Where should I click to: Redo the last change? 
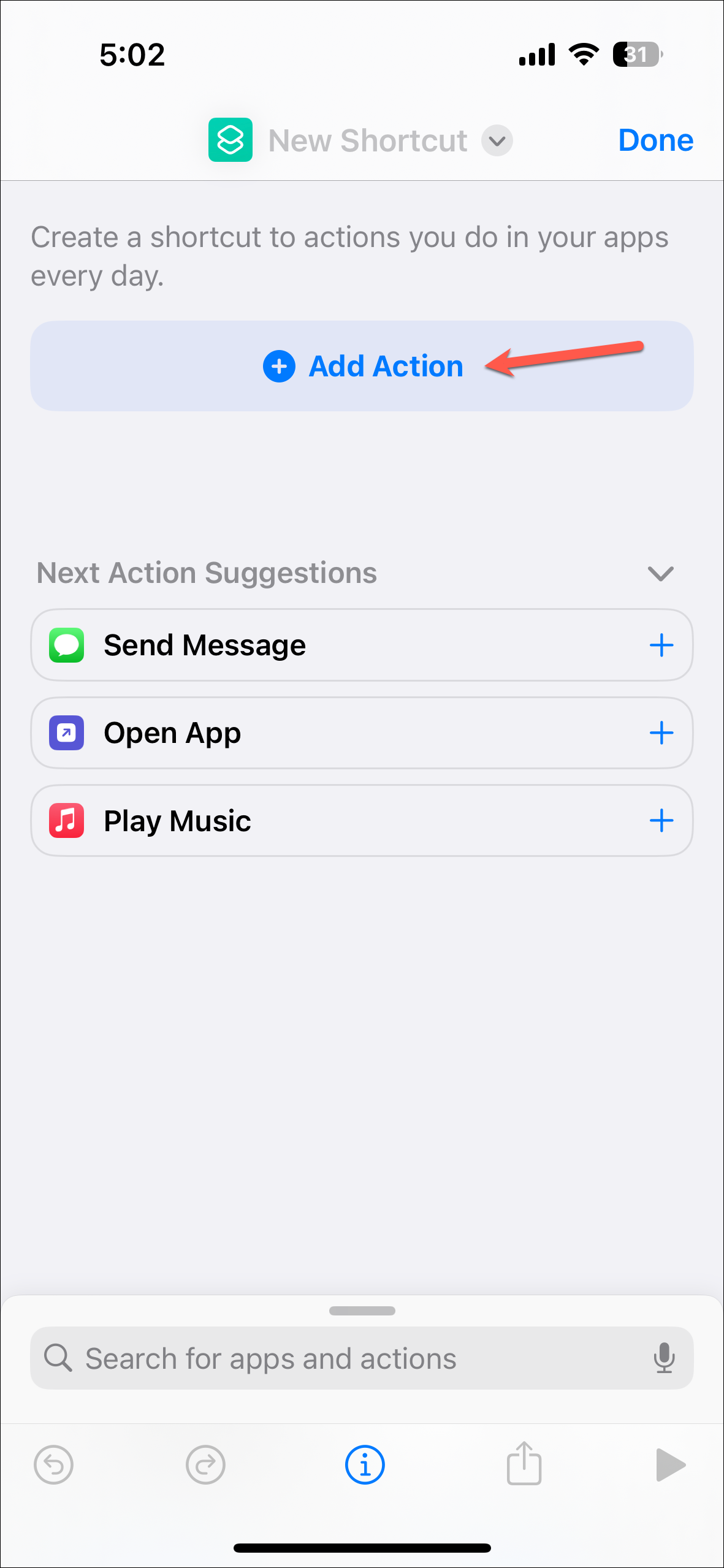pyautogui.click(x=205, y=1465)
